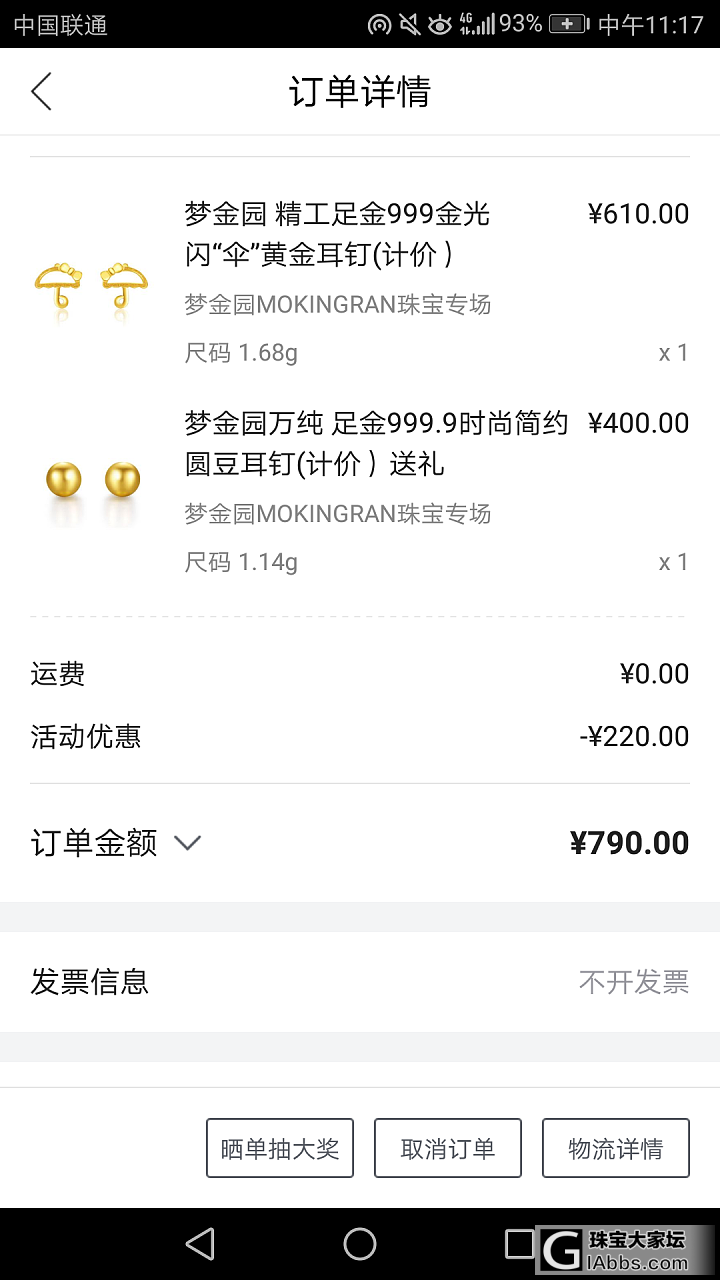Go to the system home screen
The height and width of the screenshot is (1280, 720).
pyautogui.click(x=360, y=1244)
